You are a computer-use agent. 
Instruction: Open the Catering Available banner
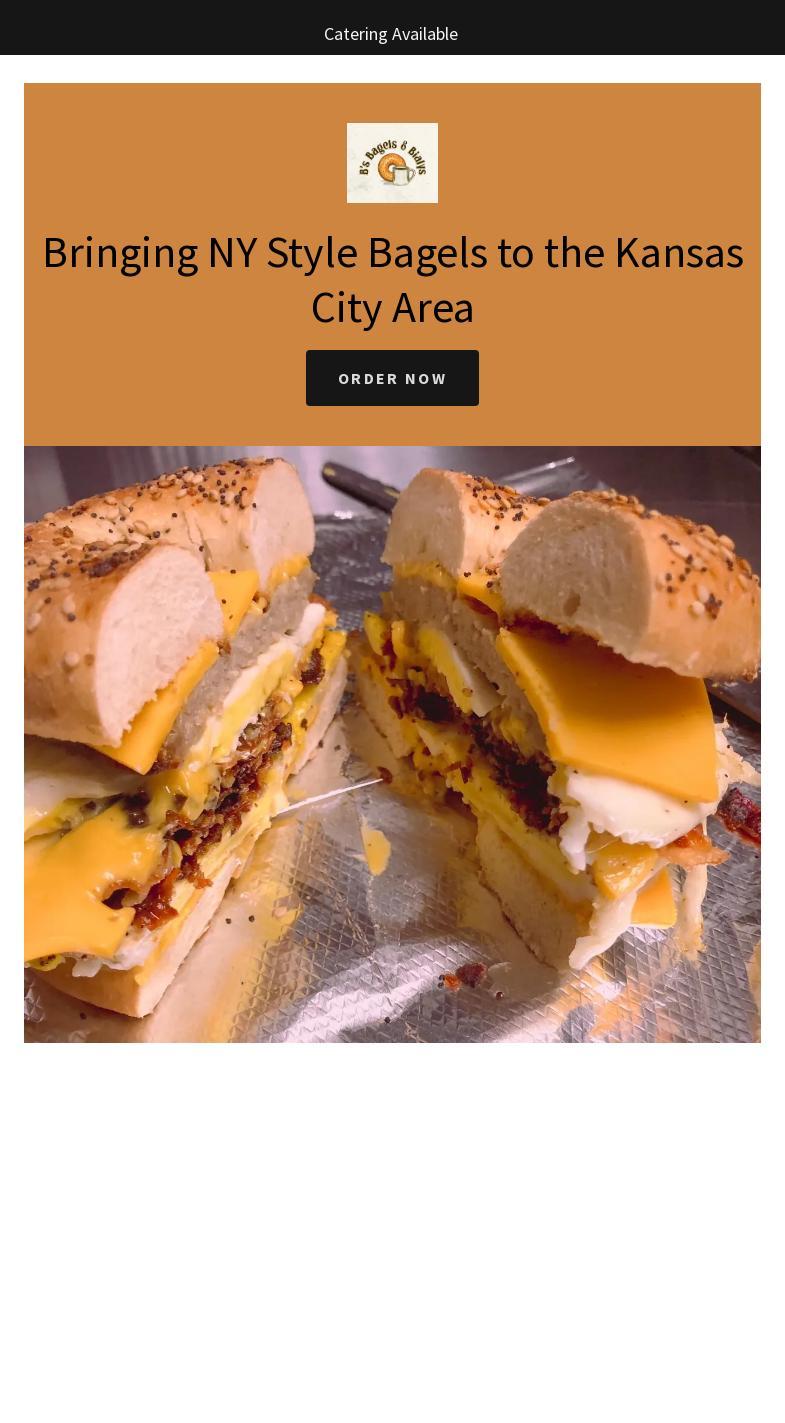pos(391,34)
